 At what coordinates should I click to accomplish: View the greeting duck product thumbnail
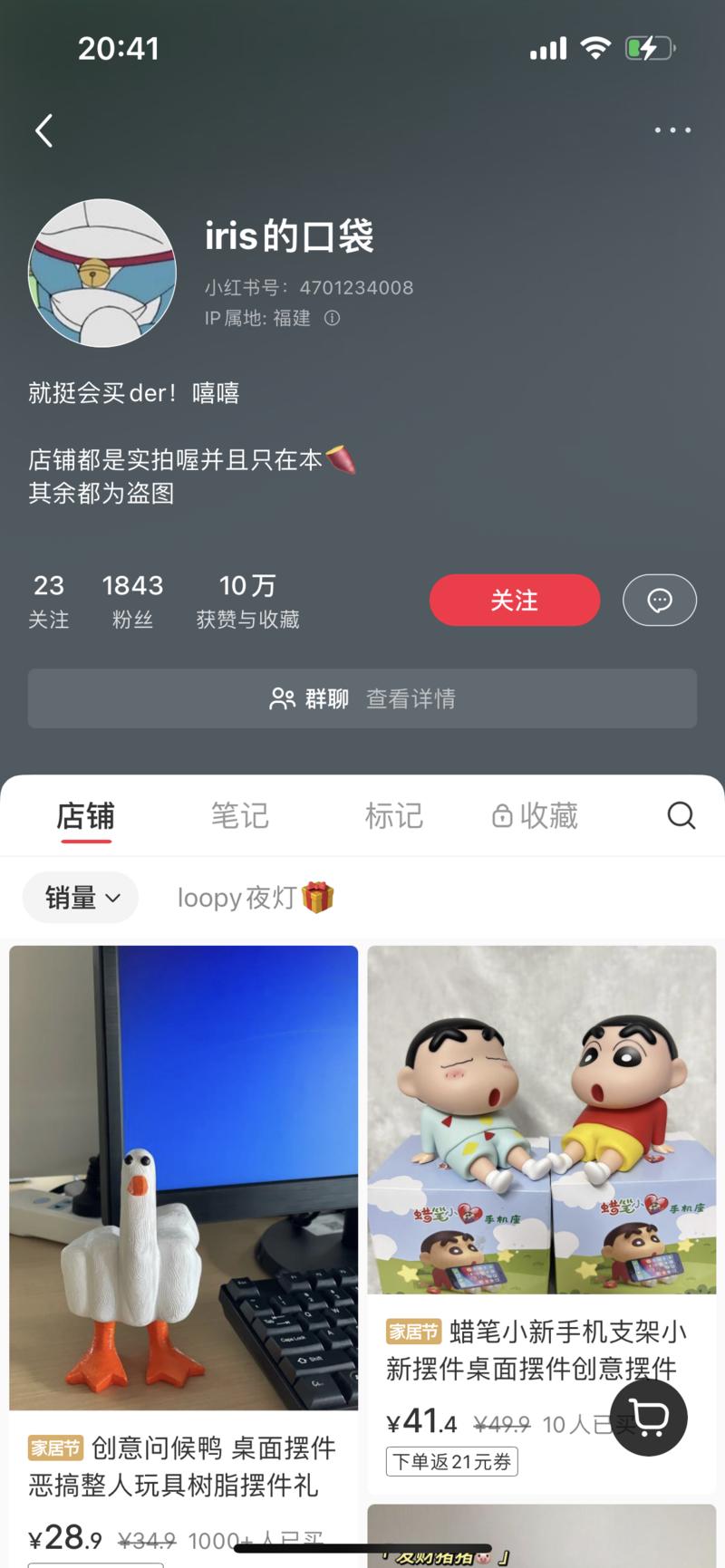point(183,1178)
